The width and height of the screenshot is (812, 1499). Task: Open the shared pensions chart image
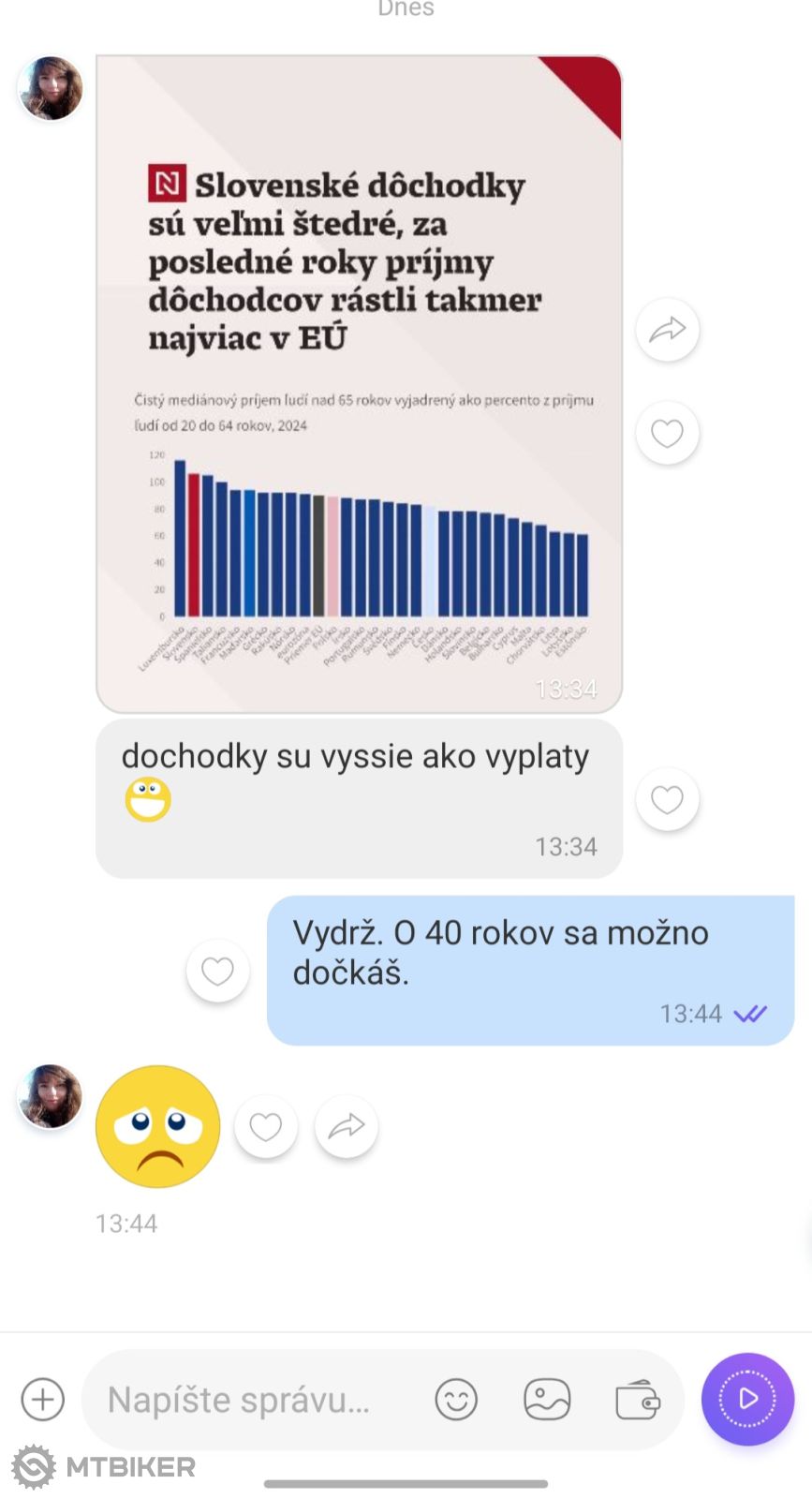tap(359, 384)
